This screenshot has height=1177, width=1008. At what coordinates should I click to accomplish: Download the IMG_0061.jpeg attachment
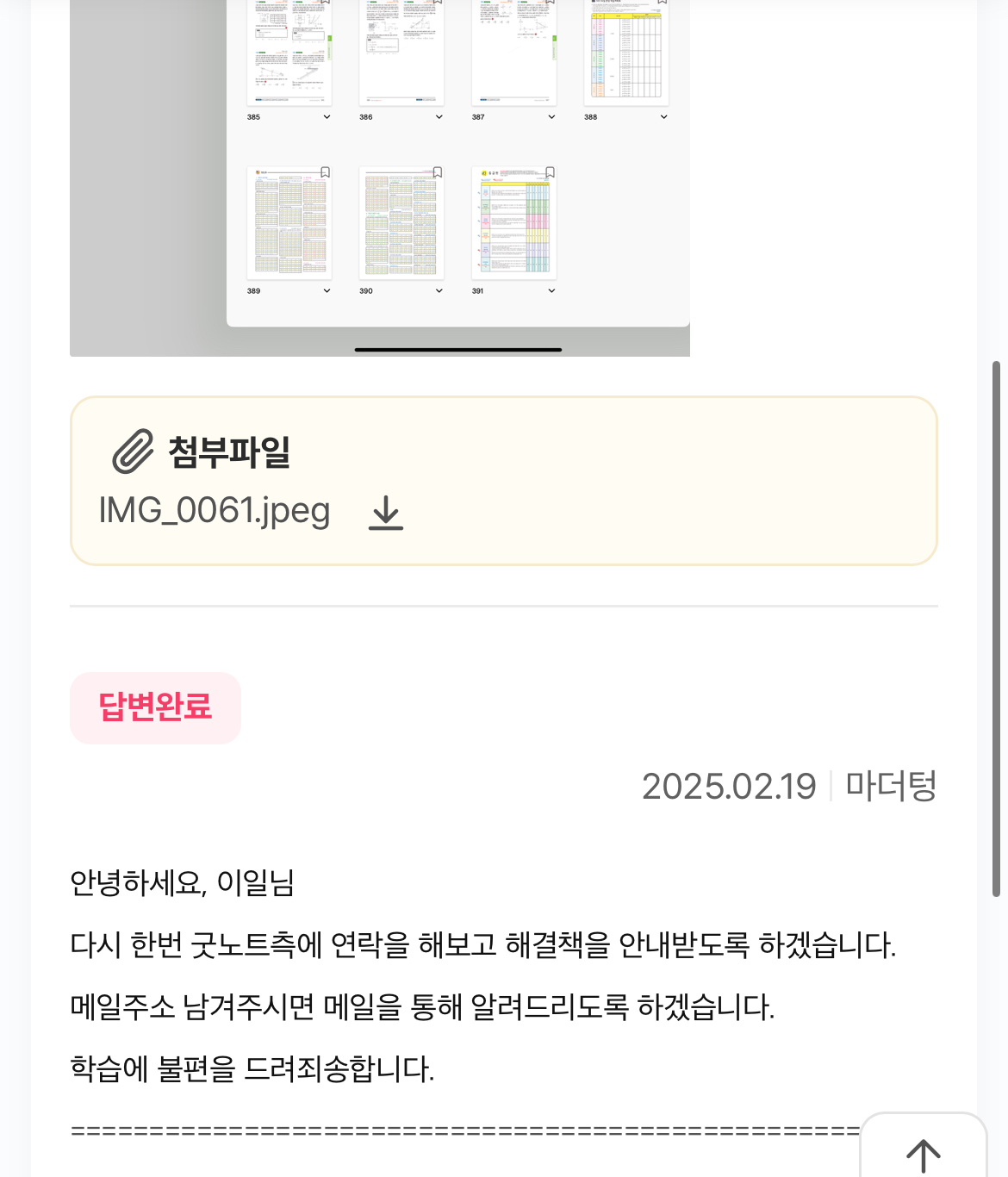click(x=386, y=513)
